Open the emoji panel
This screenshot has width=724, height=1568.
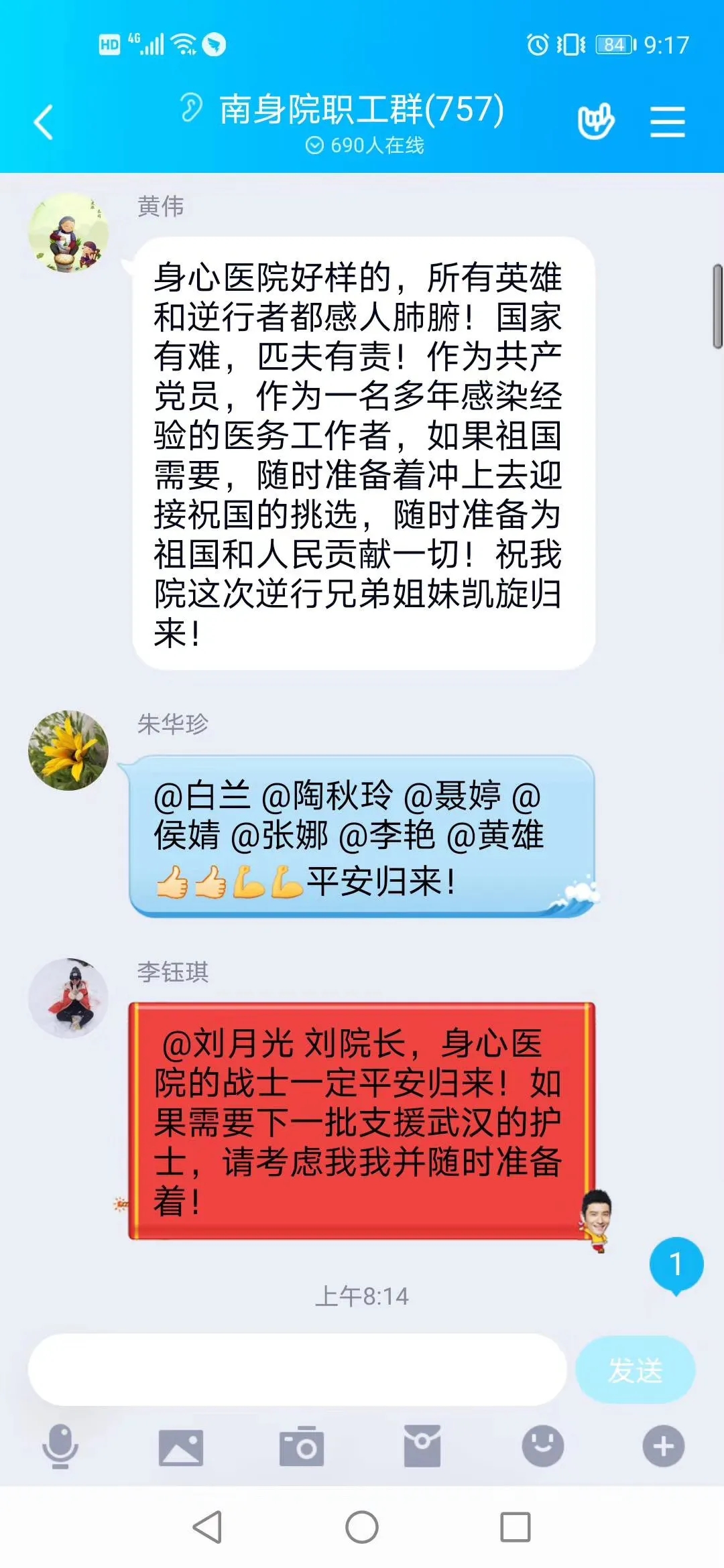pos(543,1446)
